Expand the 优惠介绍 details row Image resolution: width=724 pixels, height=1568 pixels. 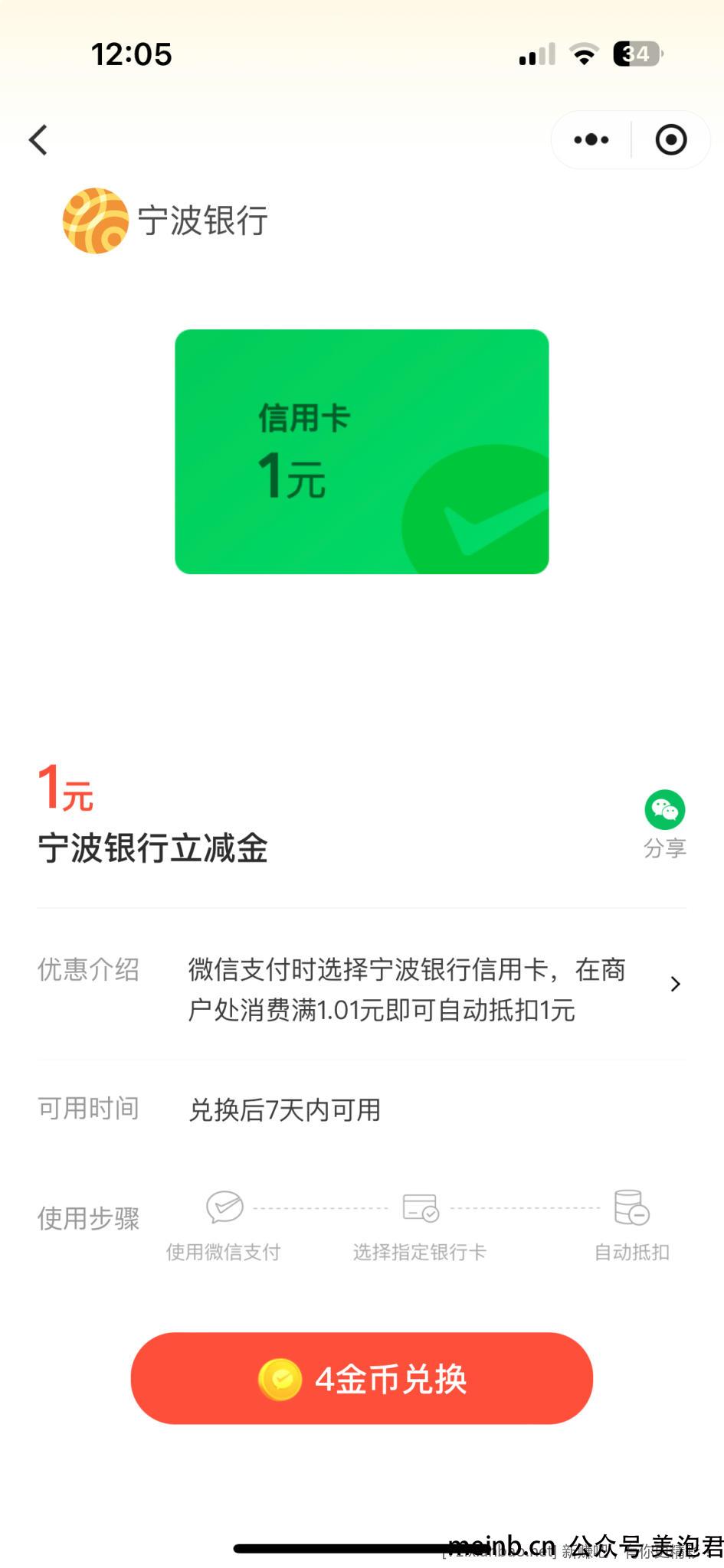point(674,985)
